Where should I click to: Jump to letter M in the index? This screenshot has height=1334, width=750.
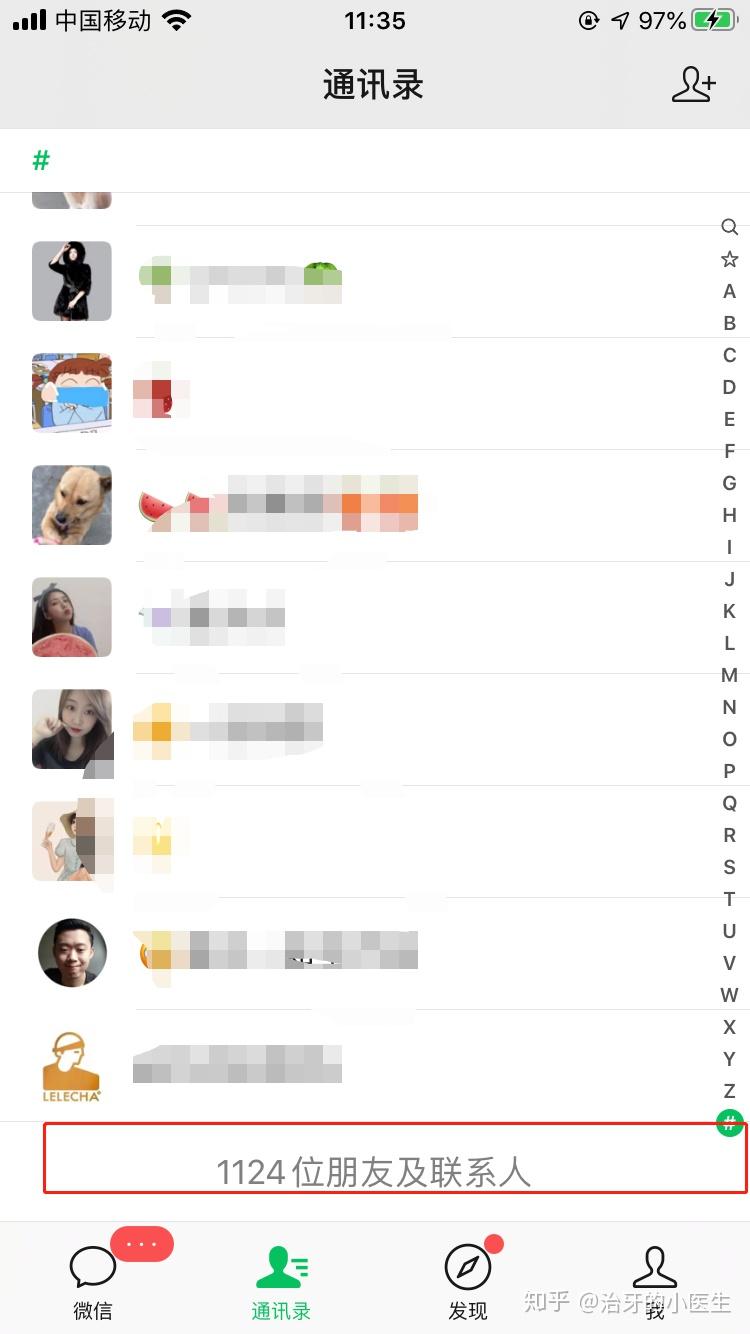(729, 675)
